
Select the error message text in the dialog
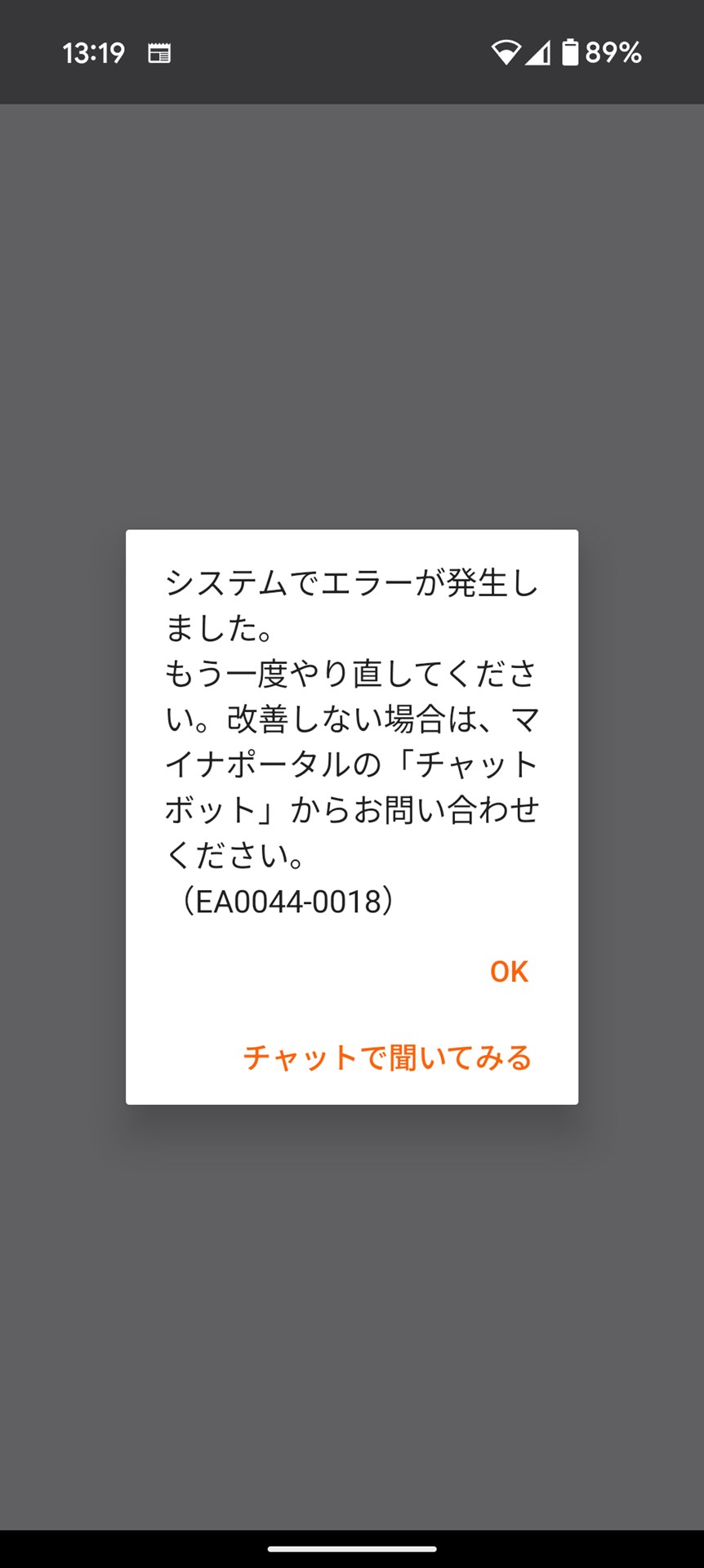click(351, 719)
